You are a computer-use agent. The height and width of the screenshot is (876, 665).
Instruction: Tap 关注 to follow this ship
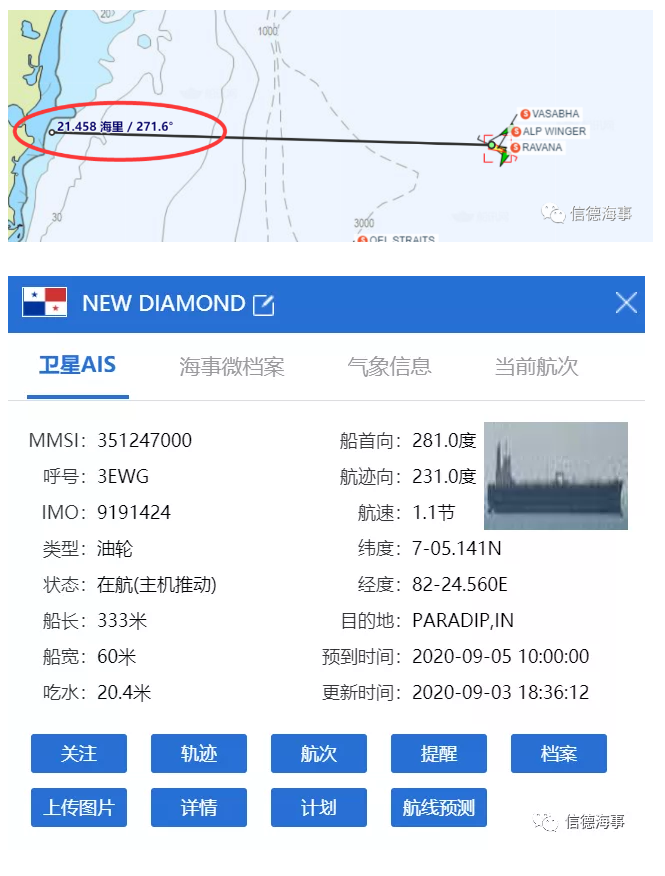pos(79,753)
